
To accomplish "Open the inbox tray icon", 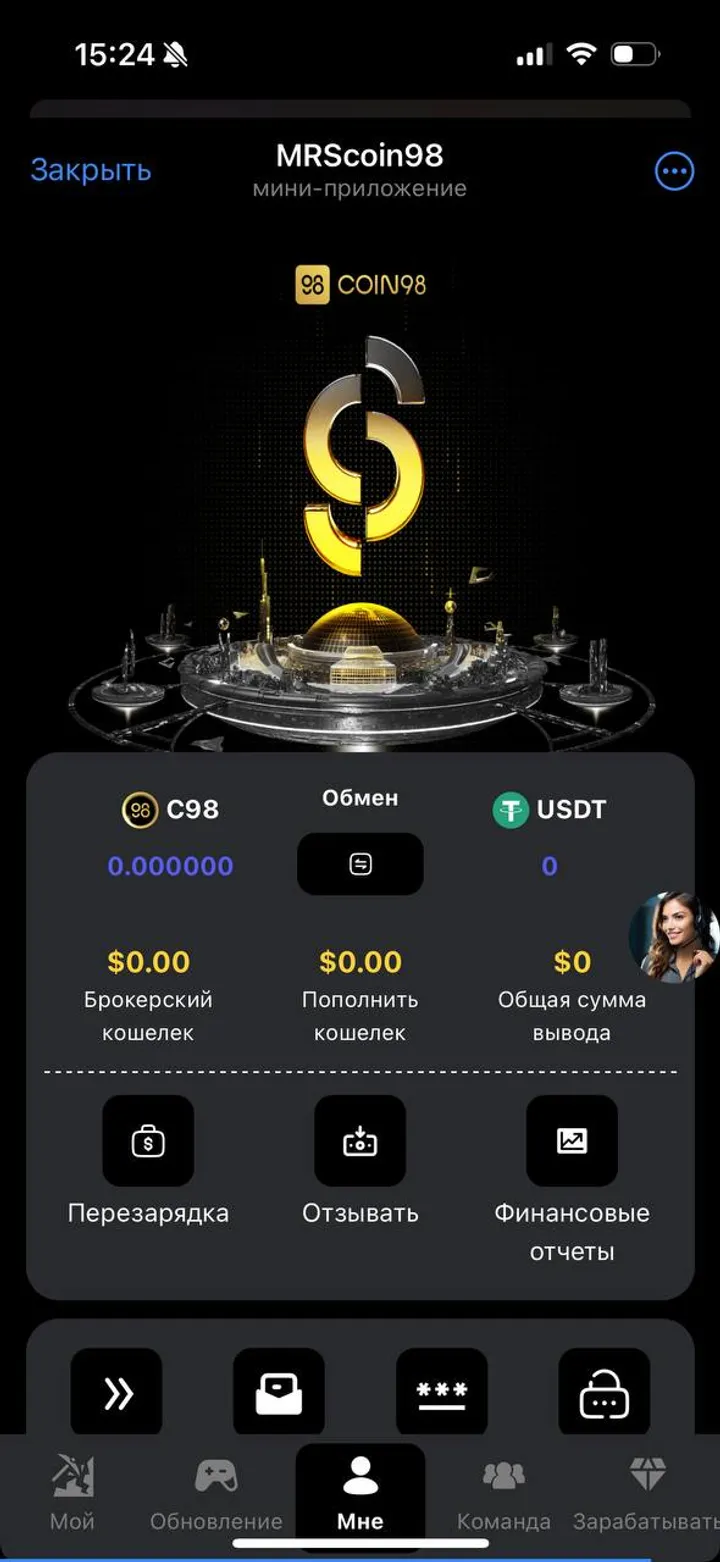I will tap(279, 1392).
